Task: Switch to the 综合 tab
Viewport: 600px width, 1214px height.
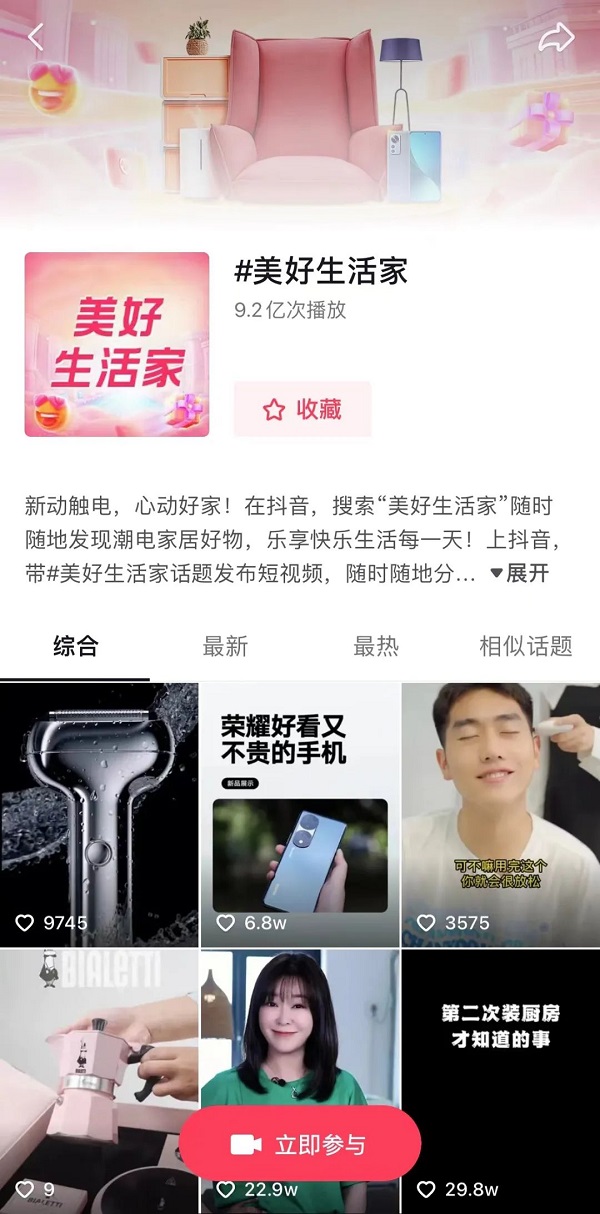Action: click(75, 646)
